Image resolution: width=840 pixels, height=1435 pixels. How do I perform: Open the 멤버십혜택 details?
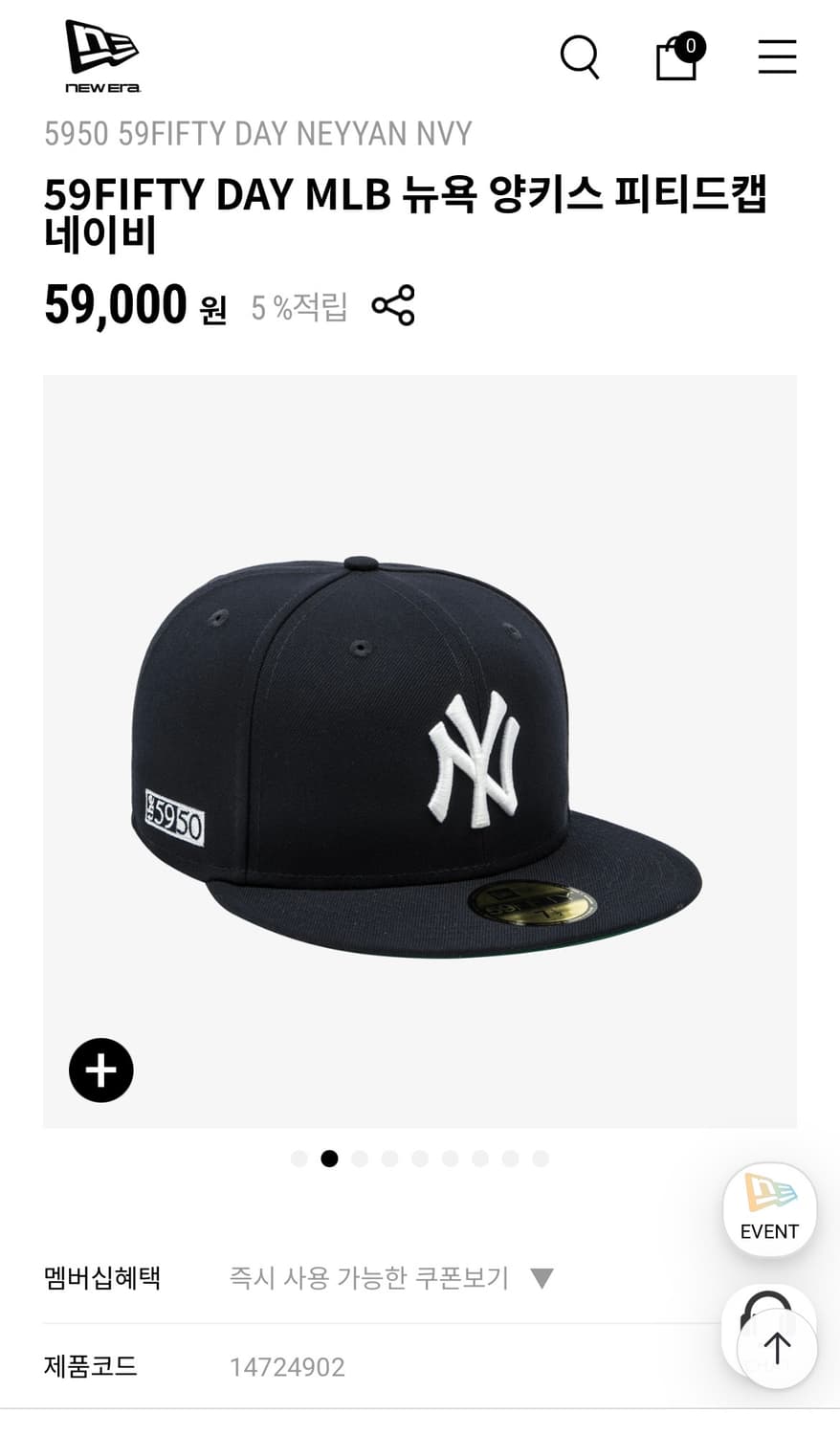point(101,1276)
